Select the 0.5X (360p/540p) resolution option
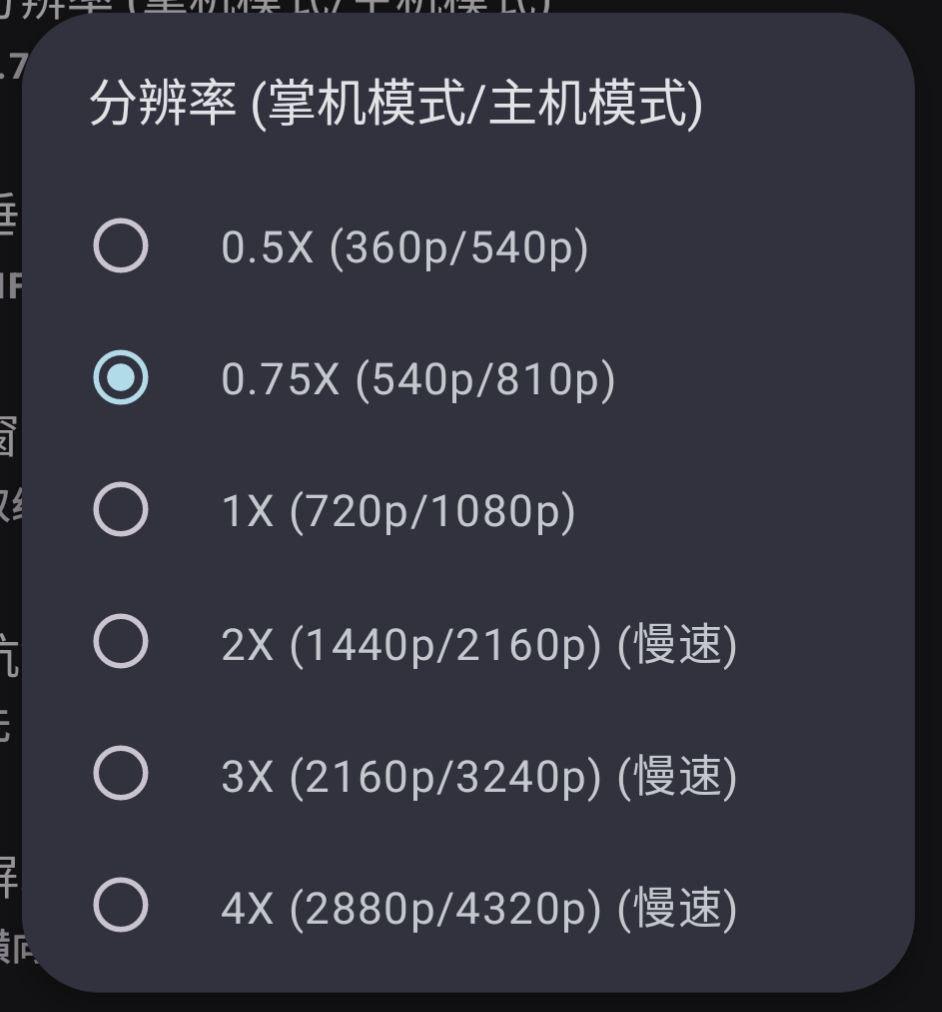Viewport: 942px width, 1012px height. pos(121,246)
